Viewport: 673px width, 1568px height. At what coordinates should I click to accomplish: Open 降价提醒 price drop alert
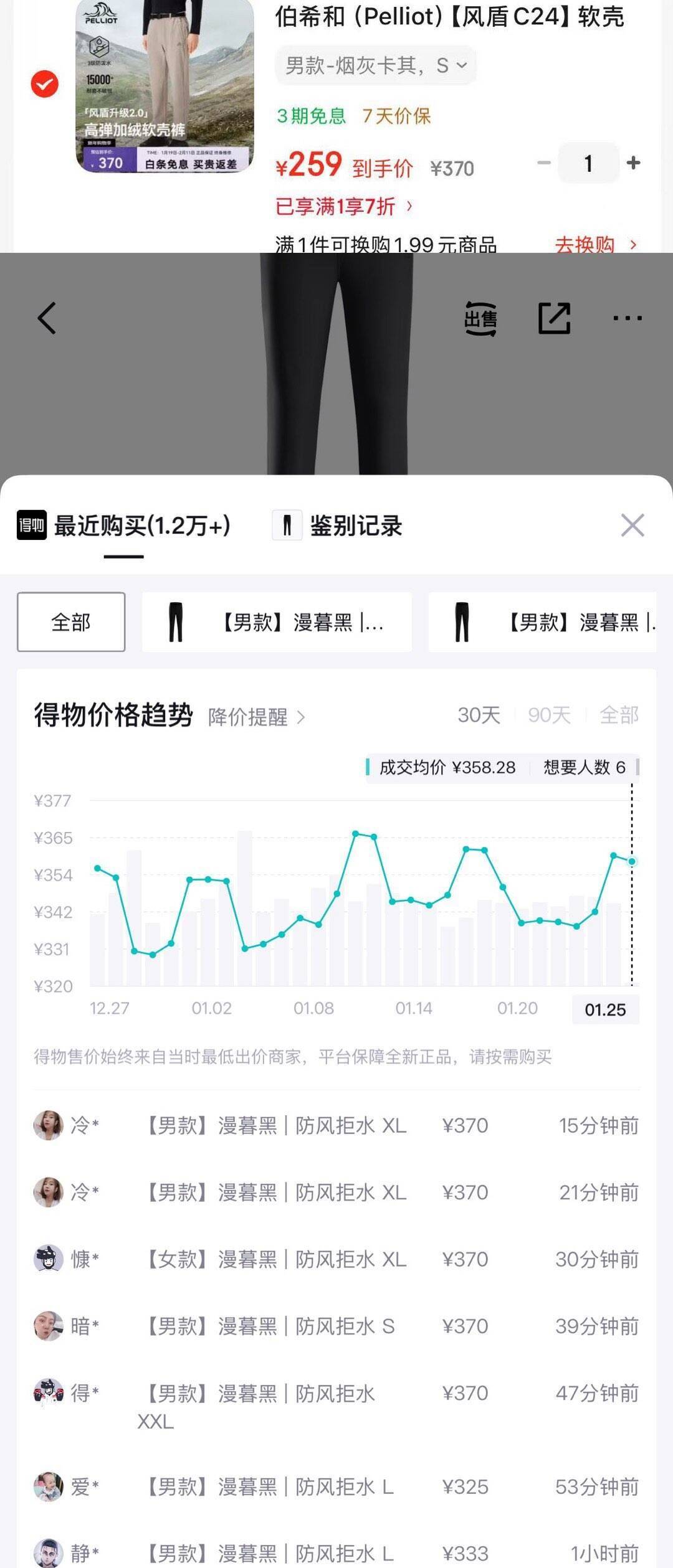click(x=256, y=717)
